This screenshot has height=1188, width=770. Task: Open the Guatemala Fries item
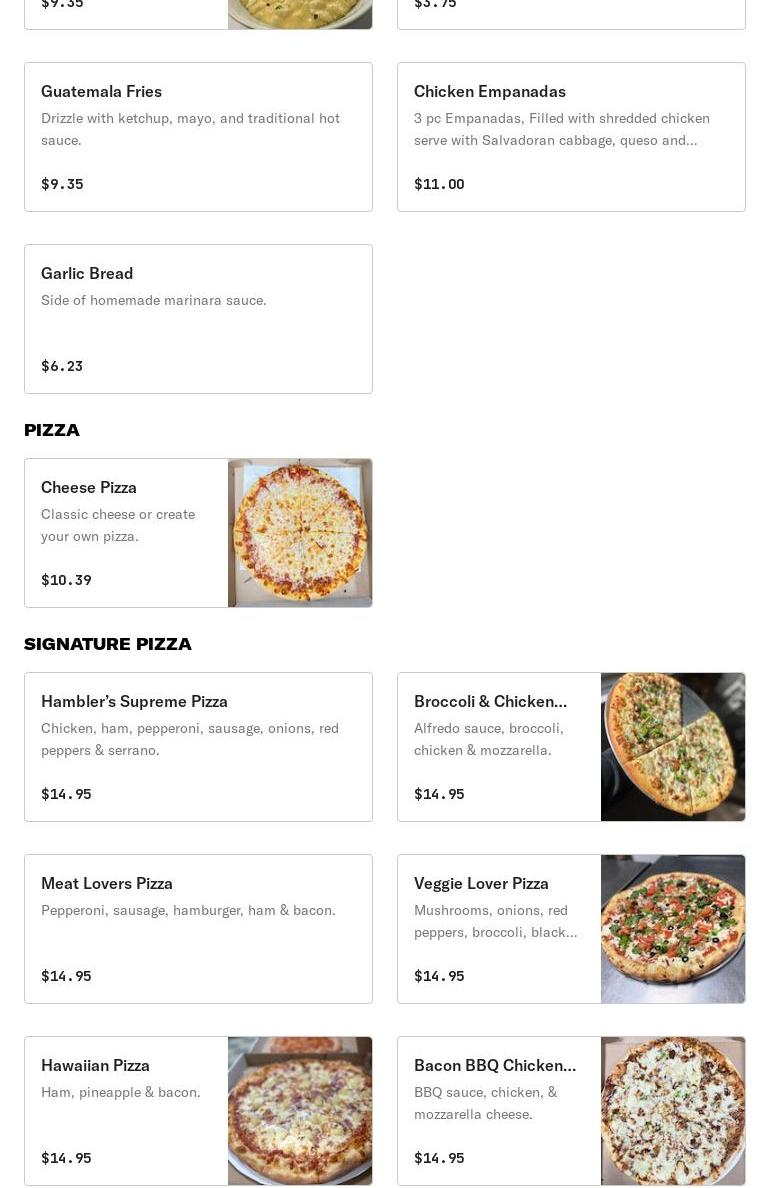click(x=198, y=137)
